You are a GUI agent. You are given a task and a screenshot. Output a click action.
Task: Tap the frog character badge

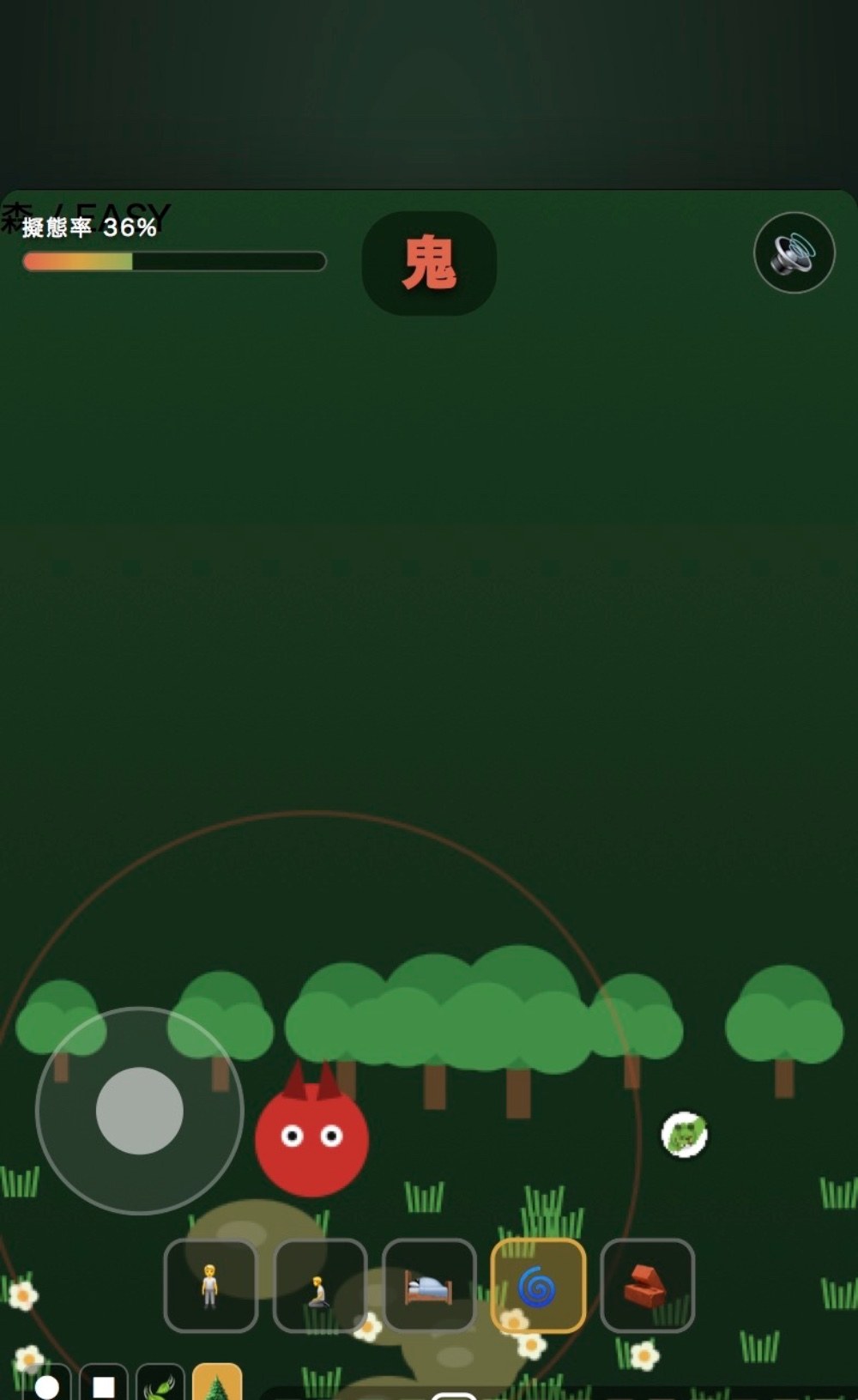(685, 1135)
